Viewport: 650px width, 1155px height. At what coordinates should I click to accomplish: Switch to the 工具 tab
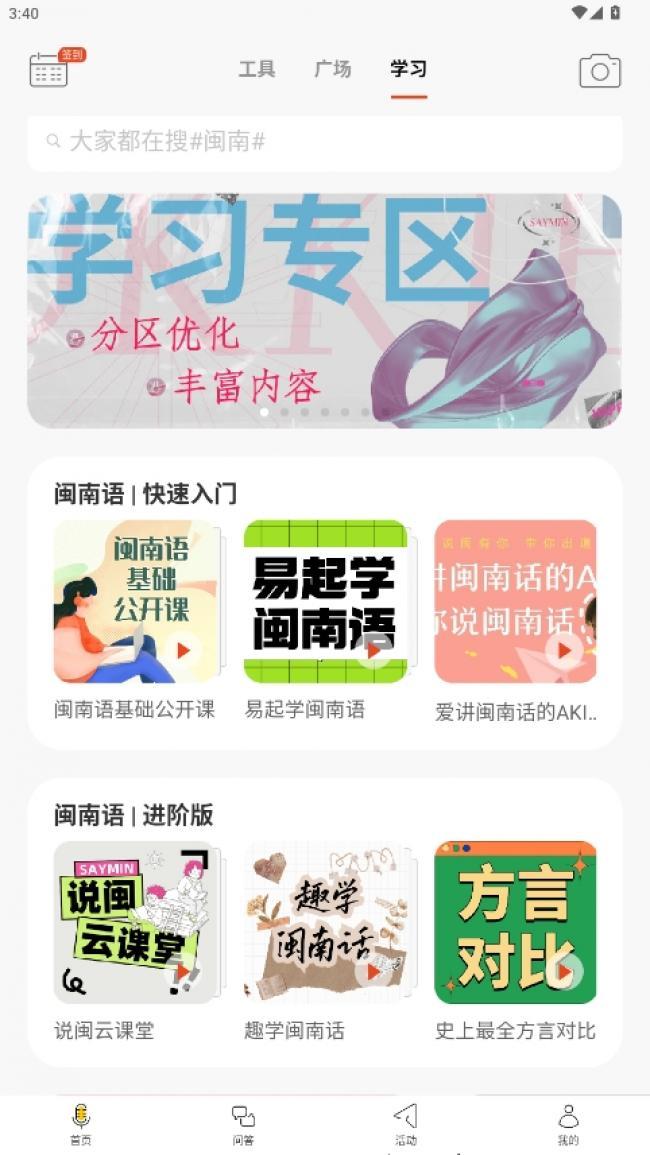257,69
